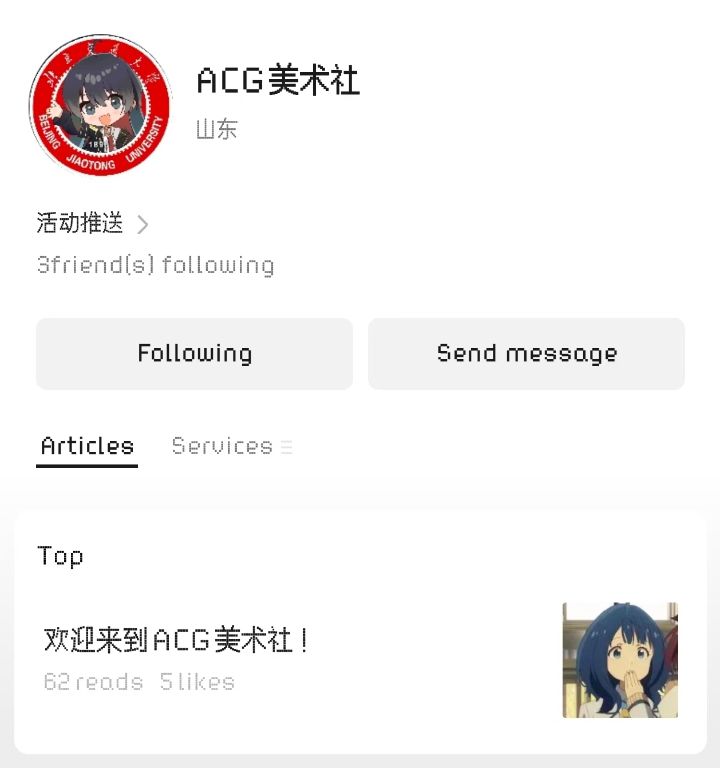Send a message to ACG美术社
The height and width of the screenshot is (768, 720).
pyautogui.click(x=526, y=353)
